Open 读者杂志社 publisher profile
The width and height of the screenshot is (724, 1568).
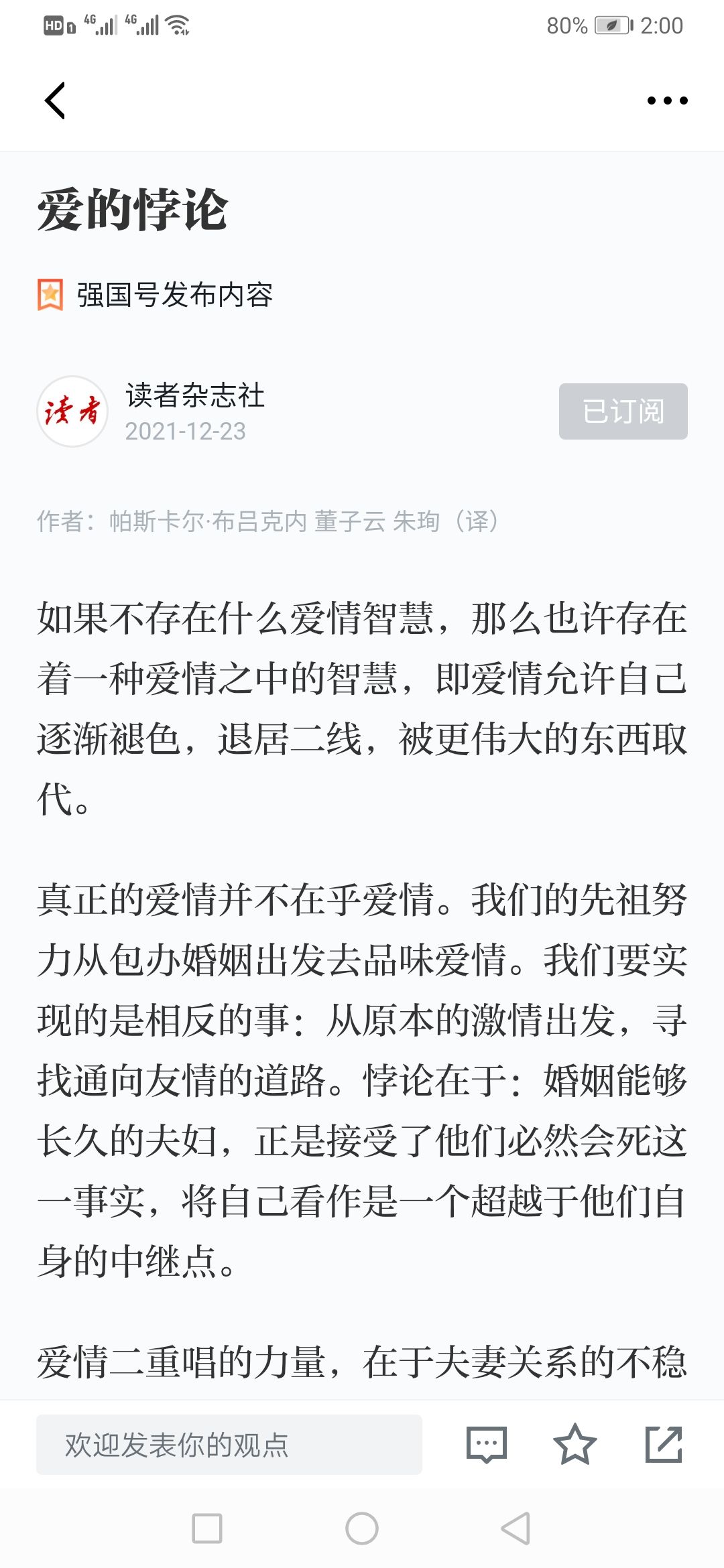click(x=195, y=395)
